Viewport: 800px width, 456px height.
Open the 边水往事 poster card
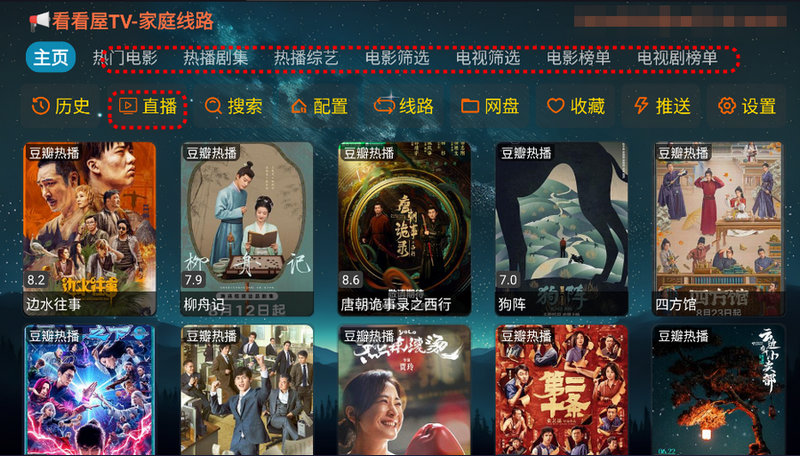pyautogui.click(x=89, y=228)
